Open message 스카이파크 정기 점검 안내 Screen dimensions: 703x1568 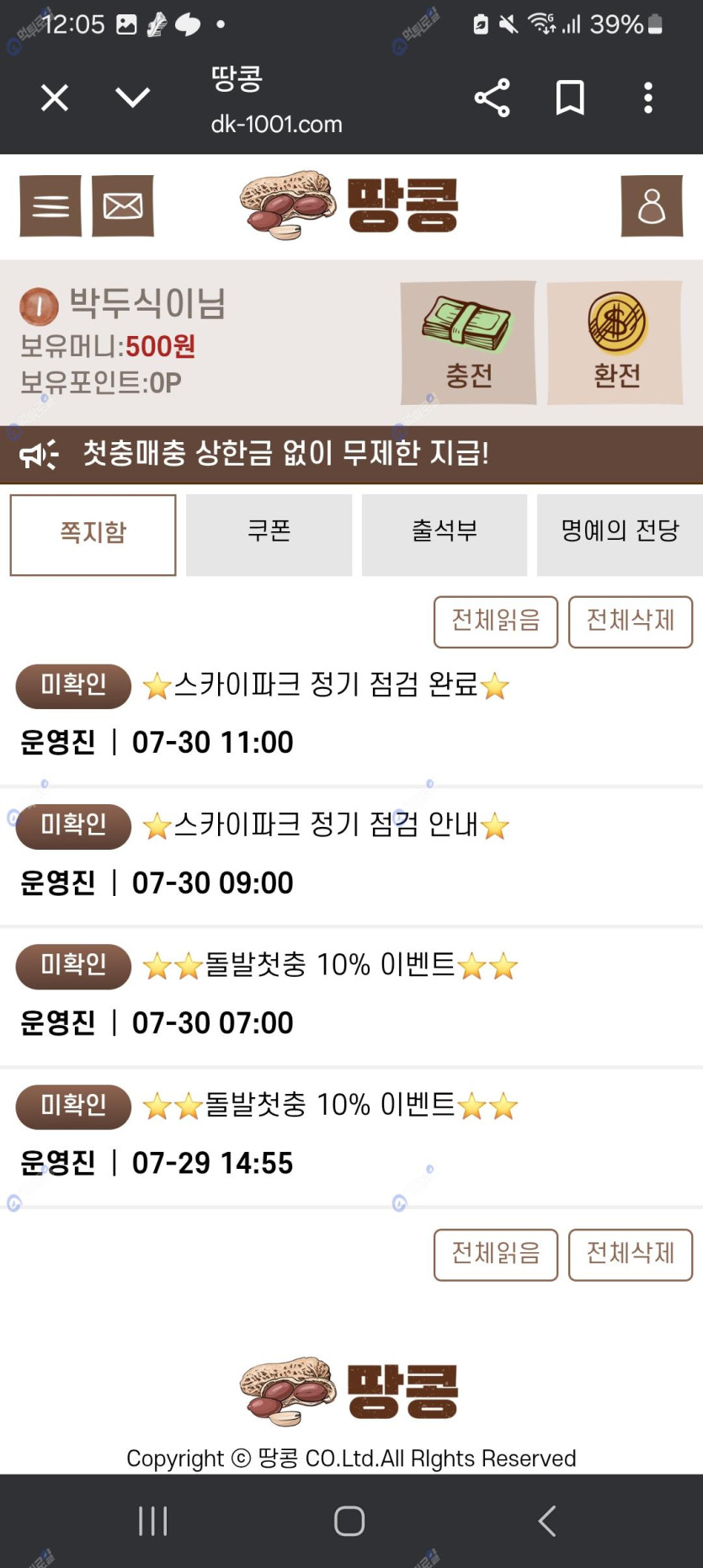(351, 855)
